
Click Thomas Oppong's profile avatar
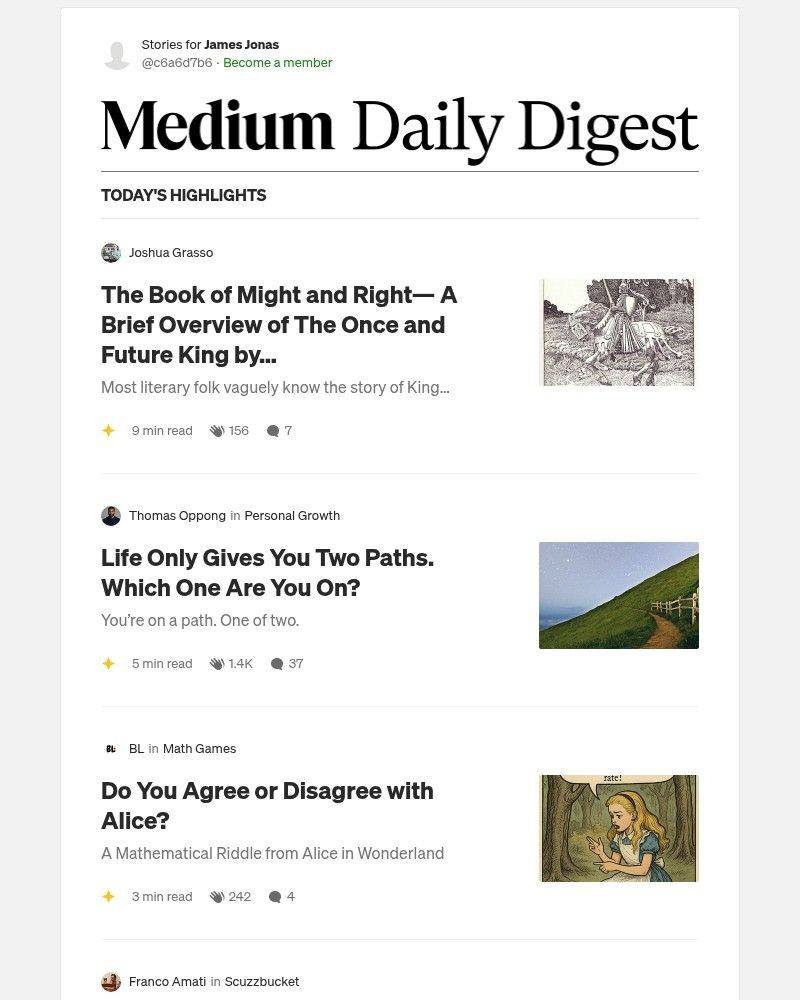[111, 515]
